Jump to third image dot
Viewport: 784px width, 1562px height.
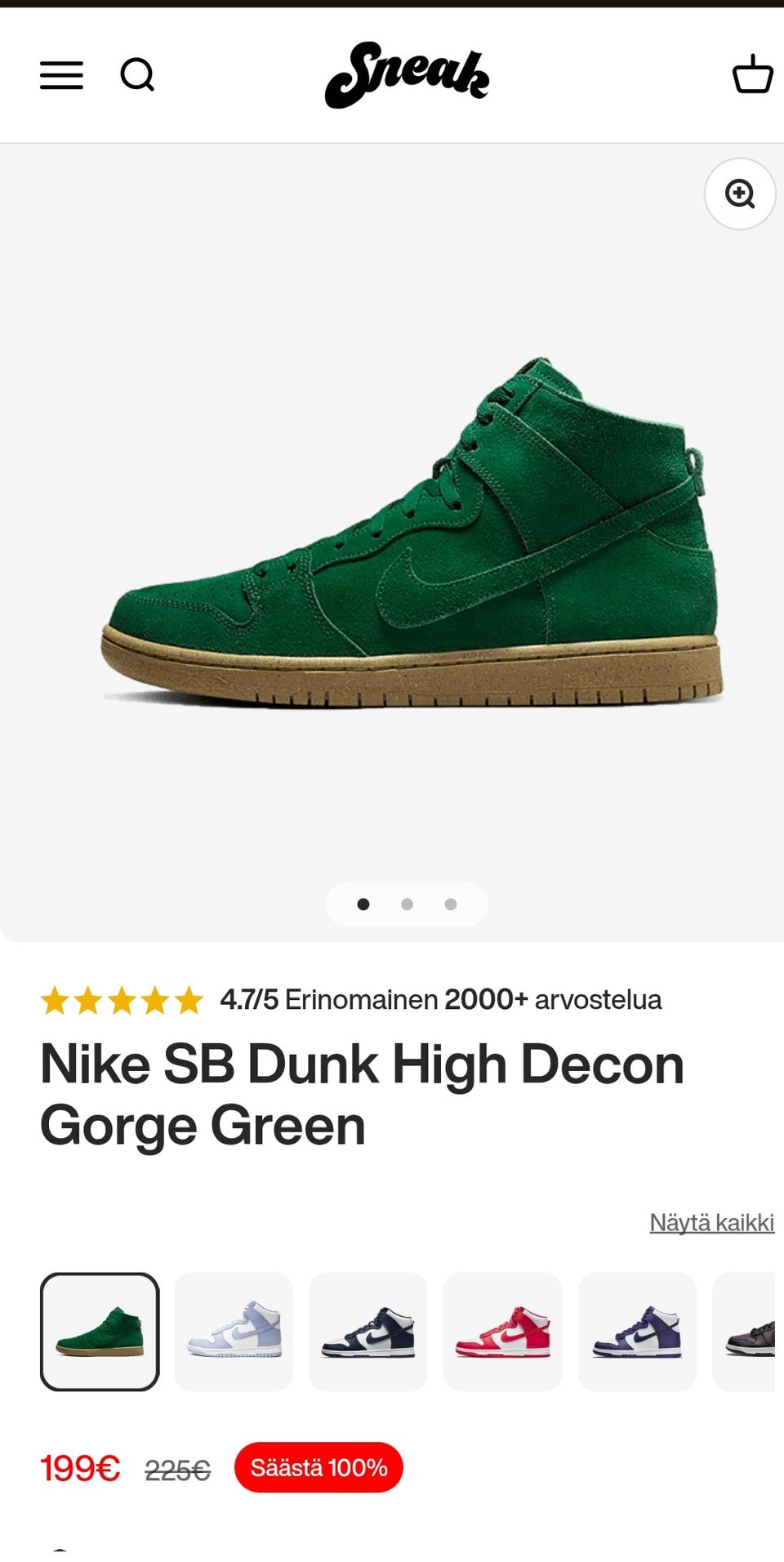coord(450,904)
